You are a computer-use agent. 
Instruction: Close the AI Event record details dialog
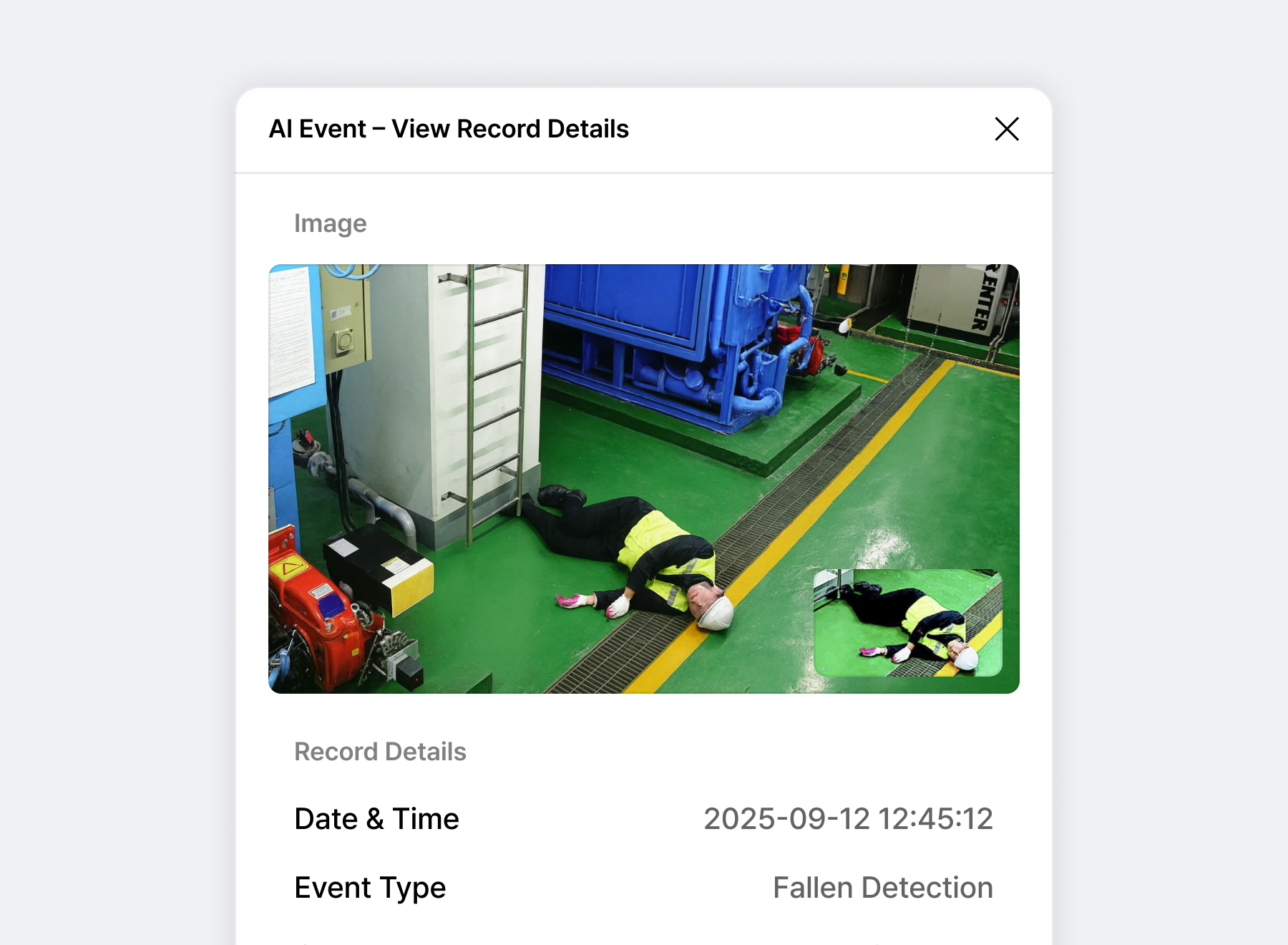click(x=1006, y=129)
